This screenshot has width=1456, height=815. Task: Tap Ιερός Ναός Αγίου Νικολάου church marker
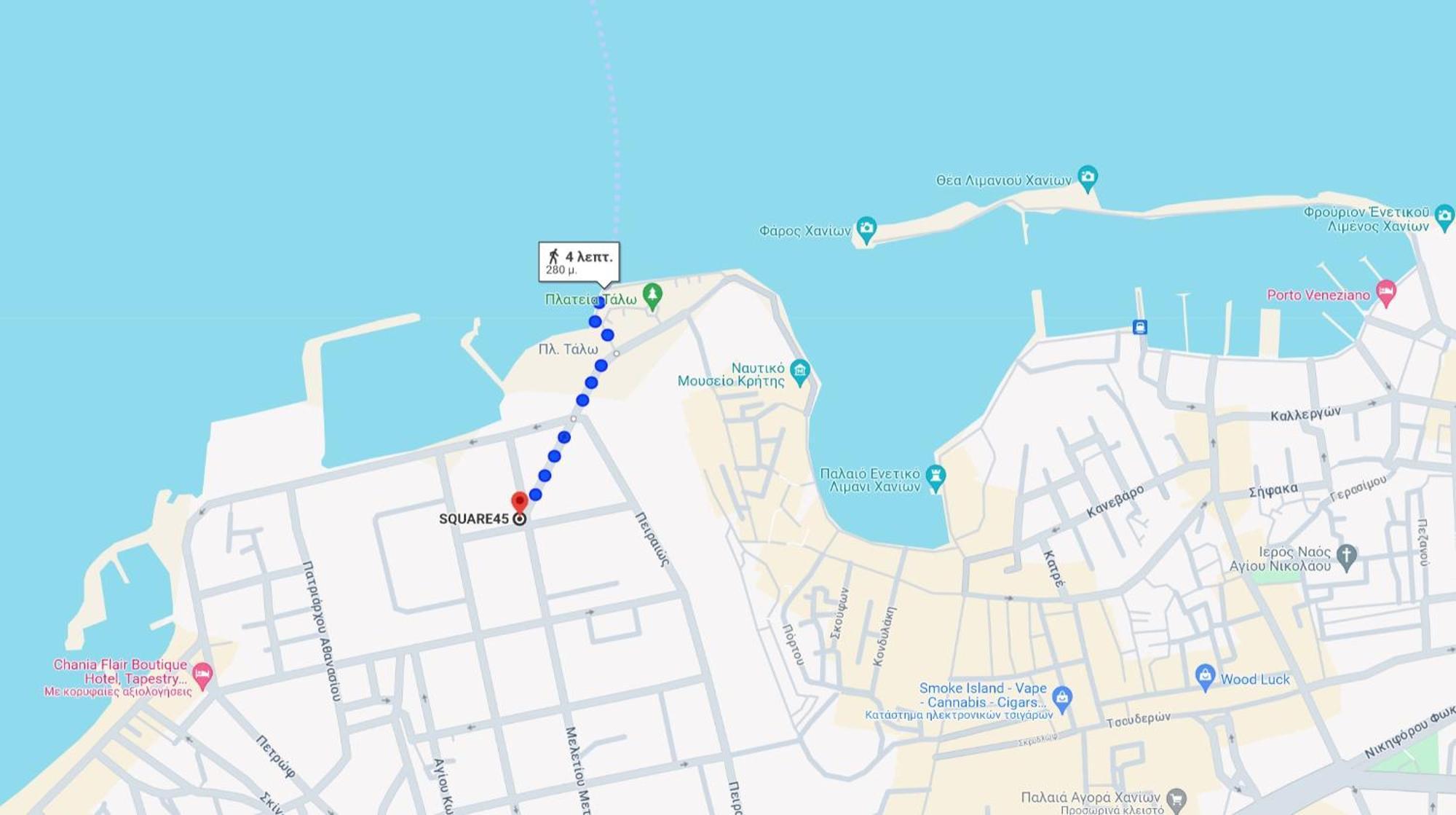coord(1346,556)
